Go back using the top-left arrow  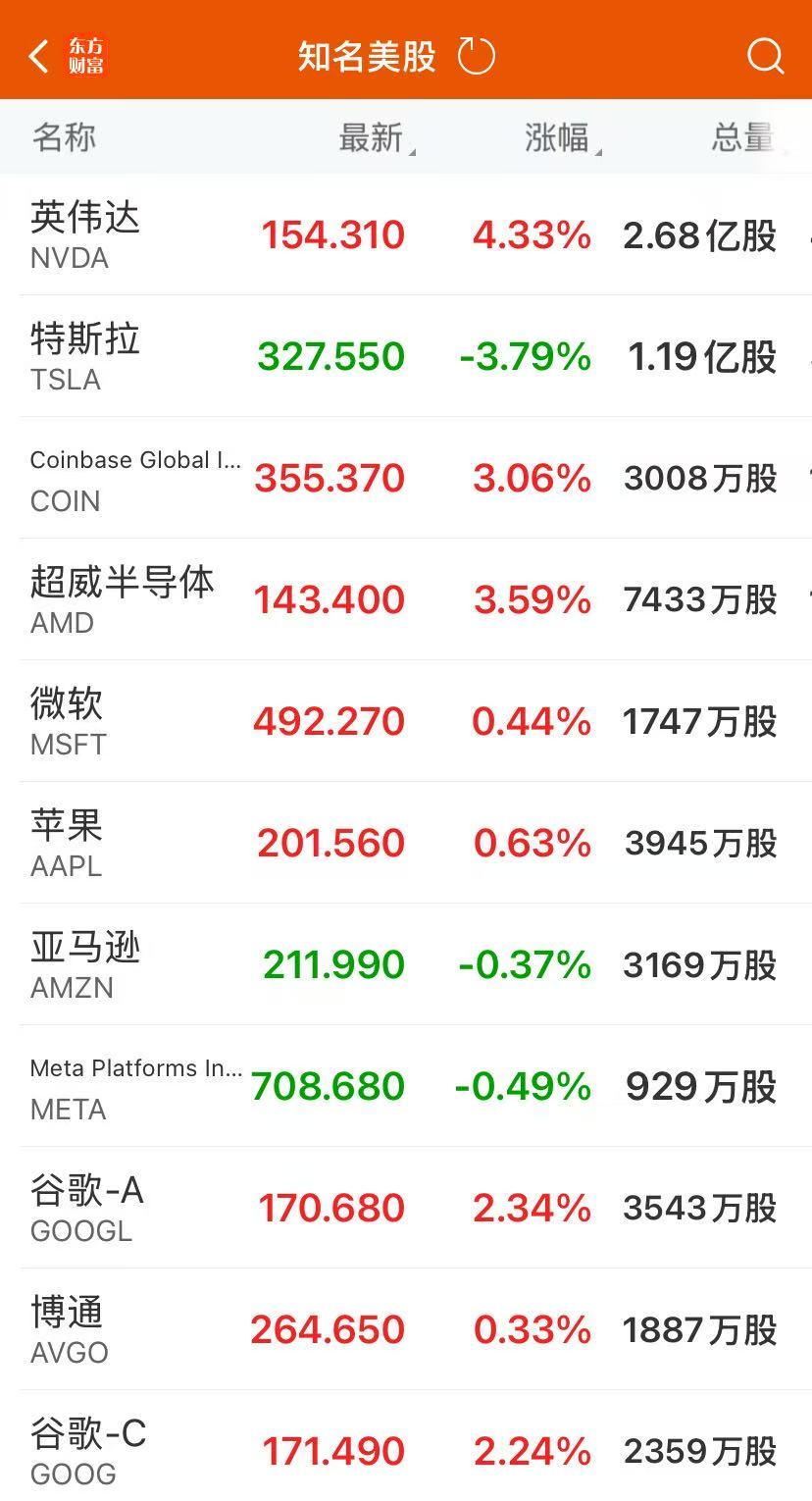[39, 56]
